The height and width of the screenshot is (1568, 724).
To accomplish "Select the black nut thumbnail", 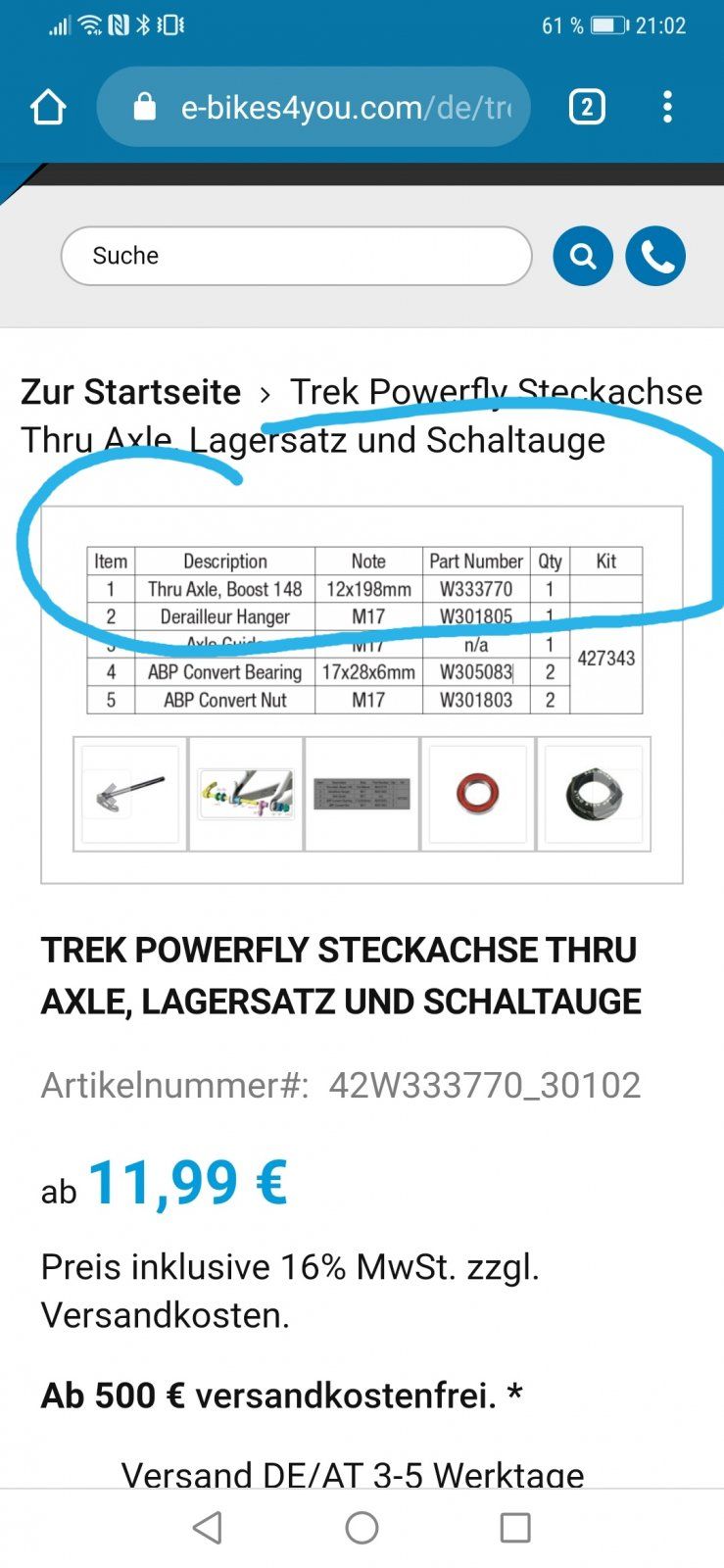I will 593,794.
